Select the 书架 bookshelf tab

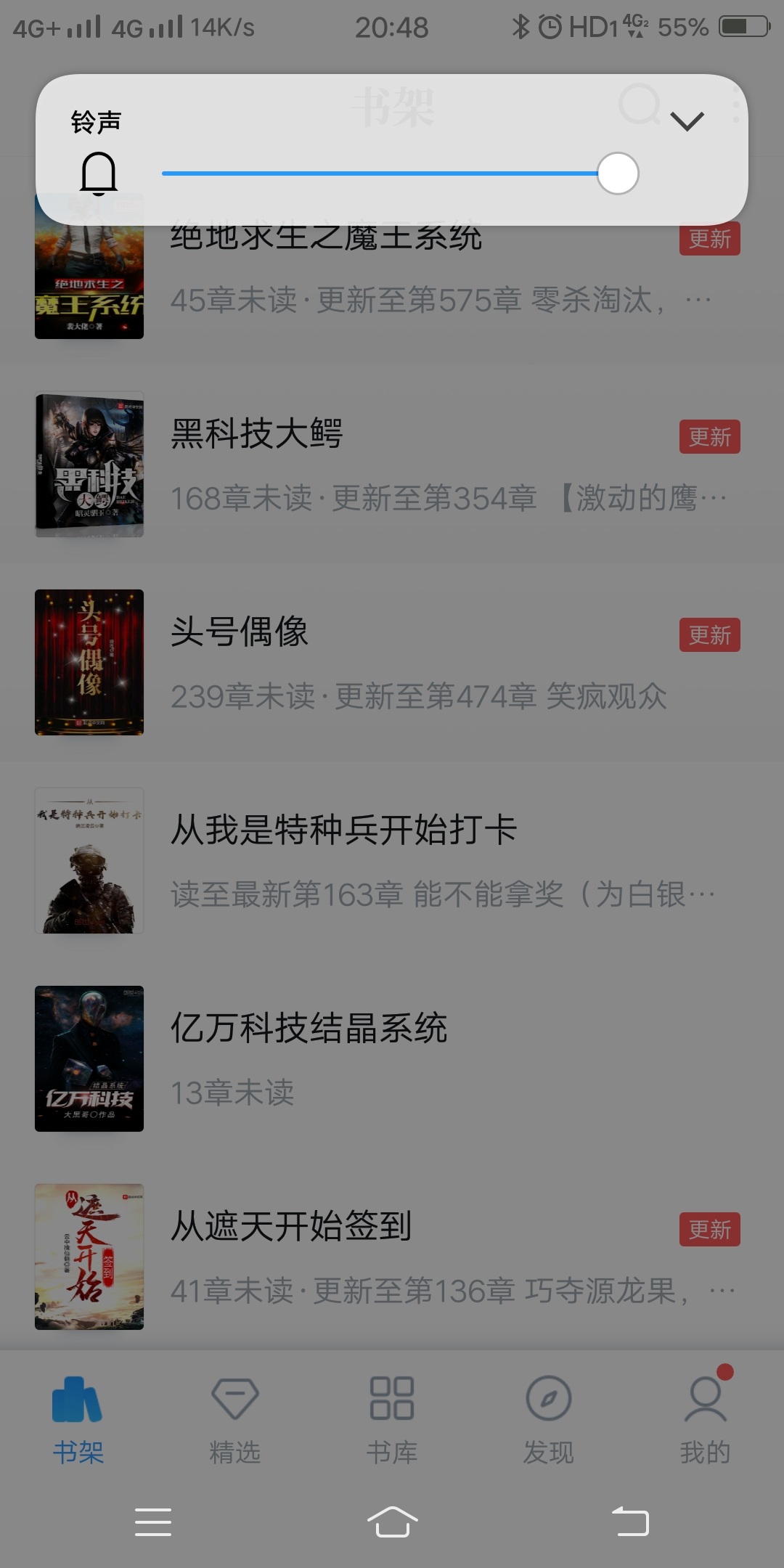(78, 1419)
